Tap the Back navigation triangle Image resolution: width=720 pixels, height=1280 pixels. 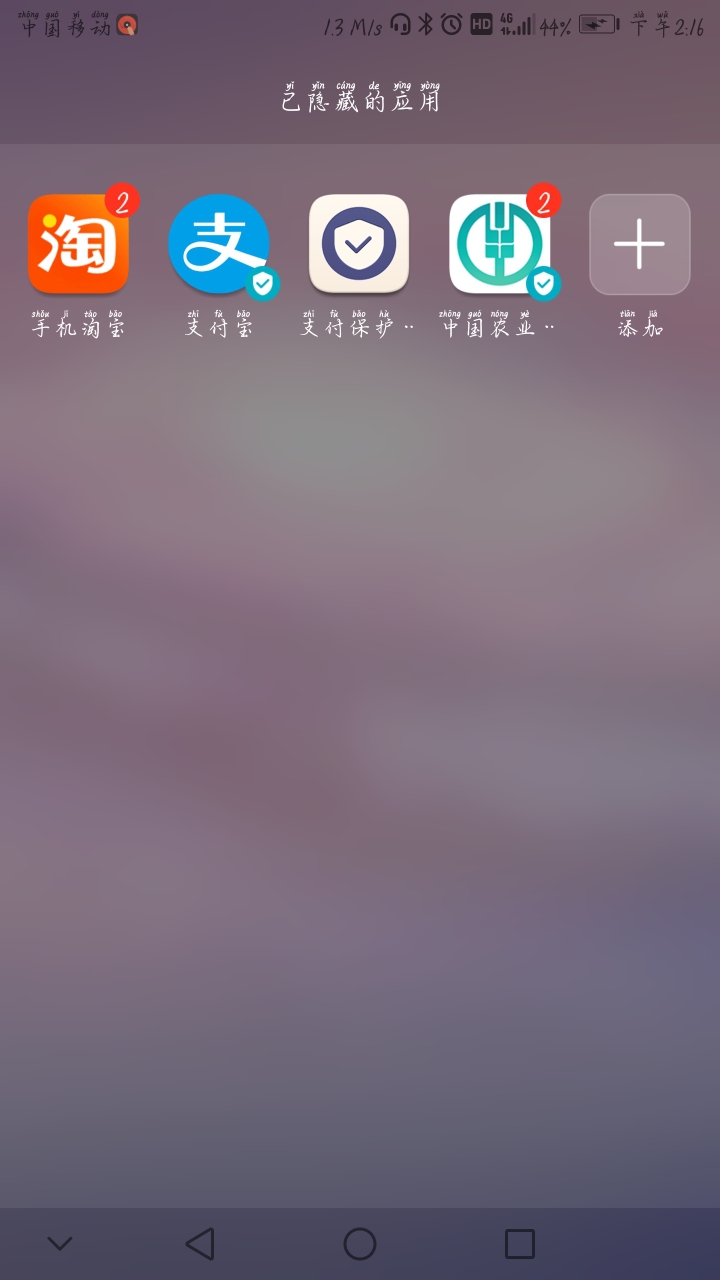201,1243
